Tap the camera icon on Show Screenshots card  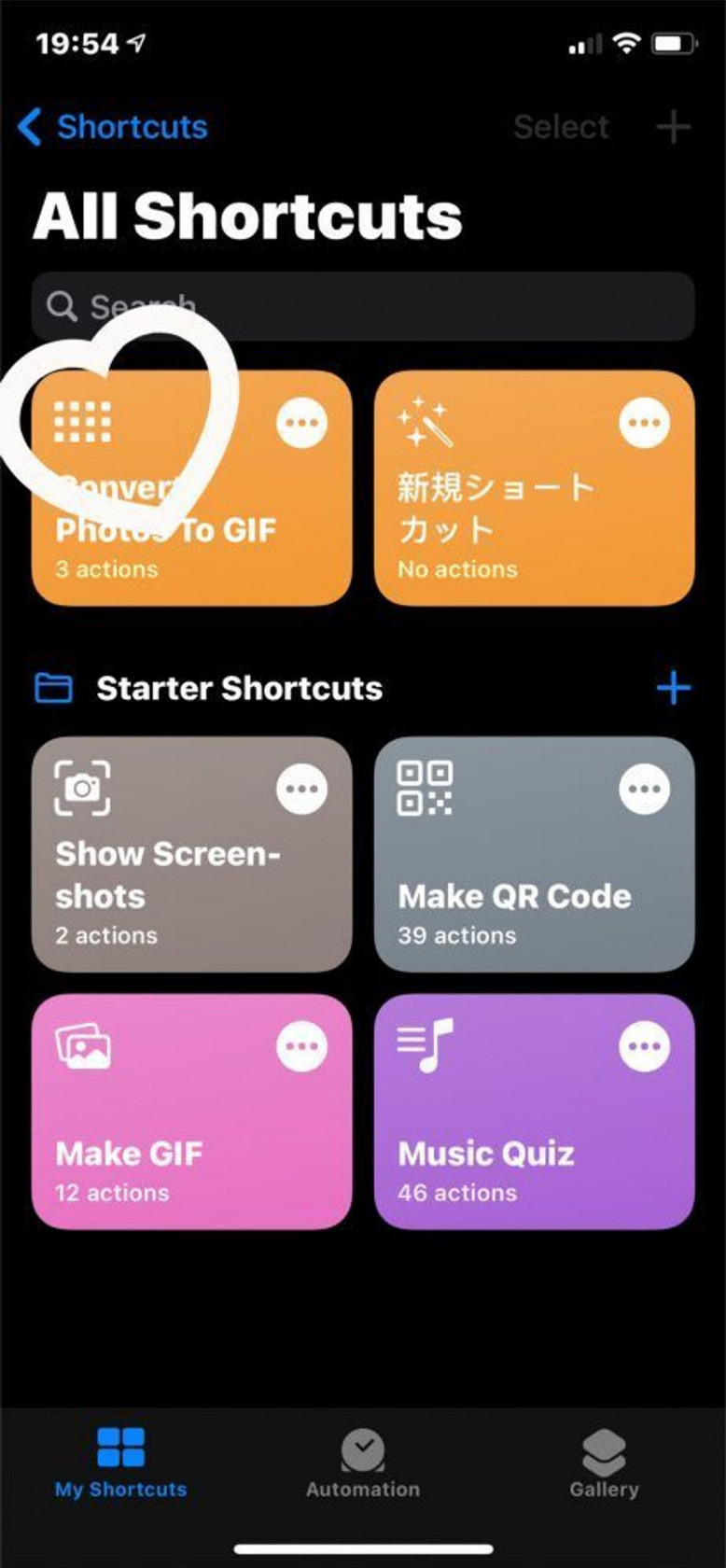83,789
